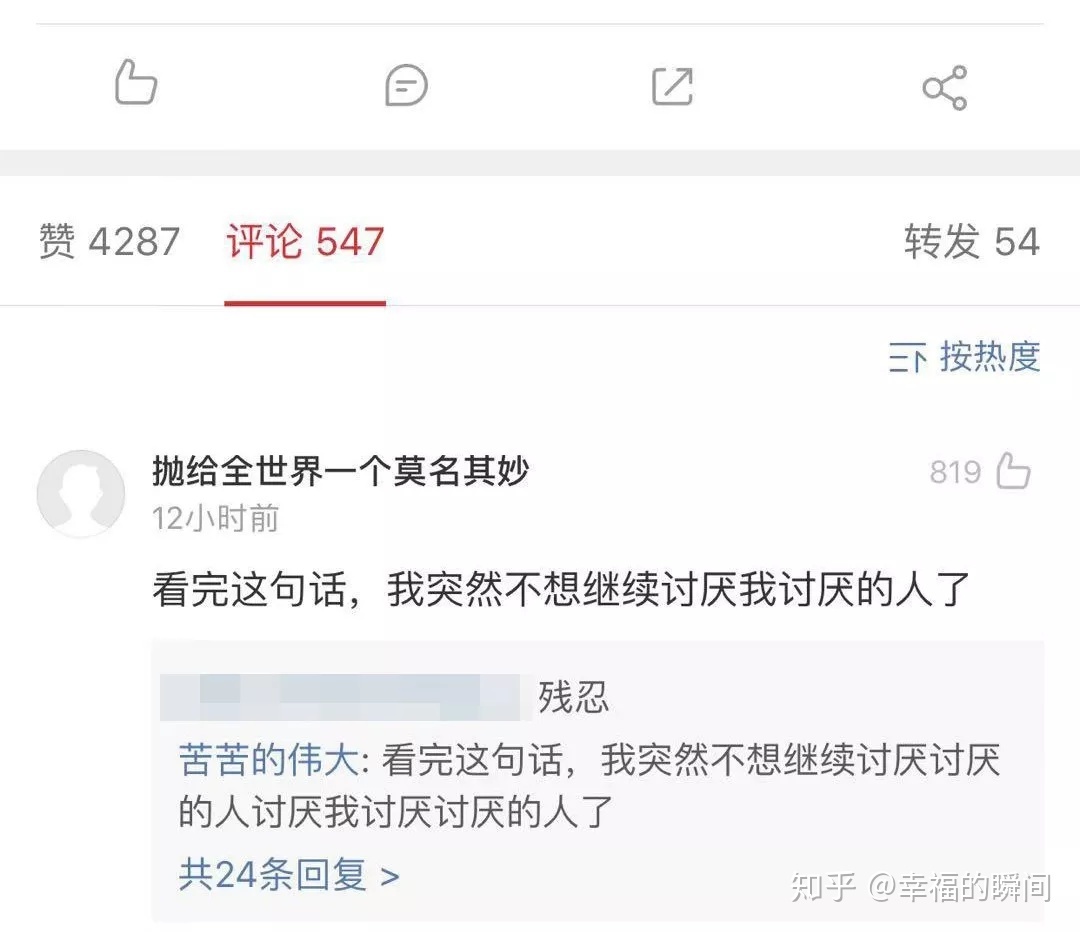1080x932 pixels.
Task: Open 苦苦的伟大's profile link
Action: coord(268,761)
